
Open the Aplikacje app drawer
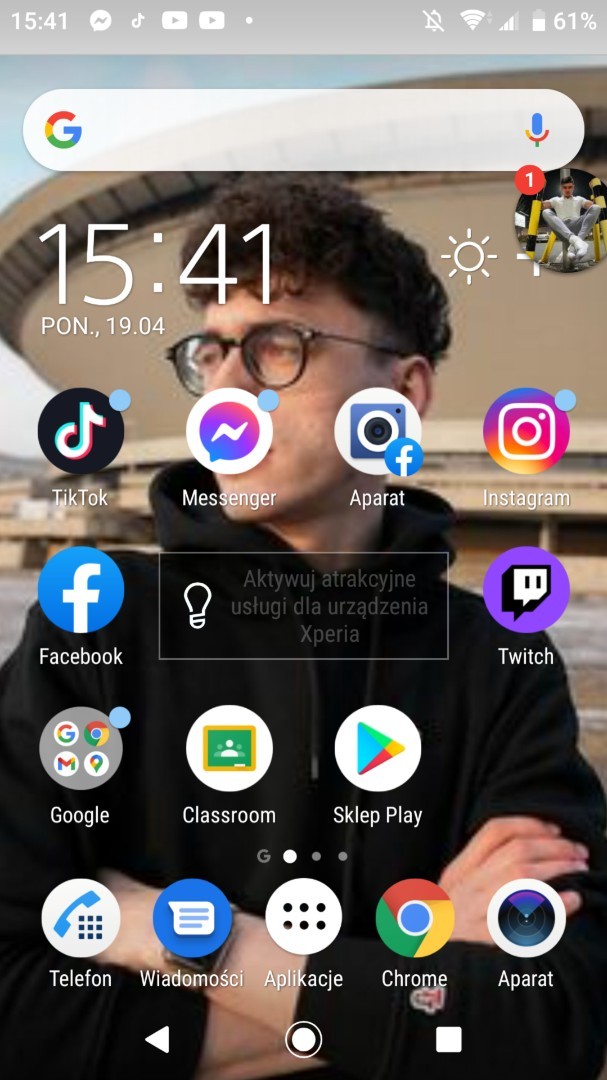coord(303,918)
